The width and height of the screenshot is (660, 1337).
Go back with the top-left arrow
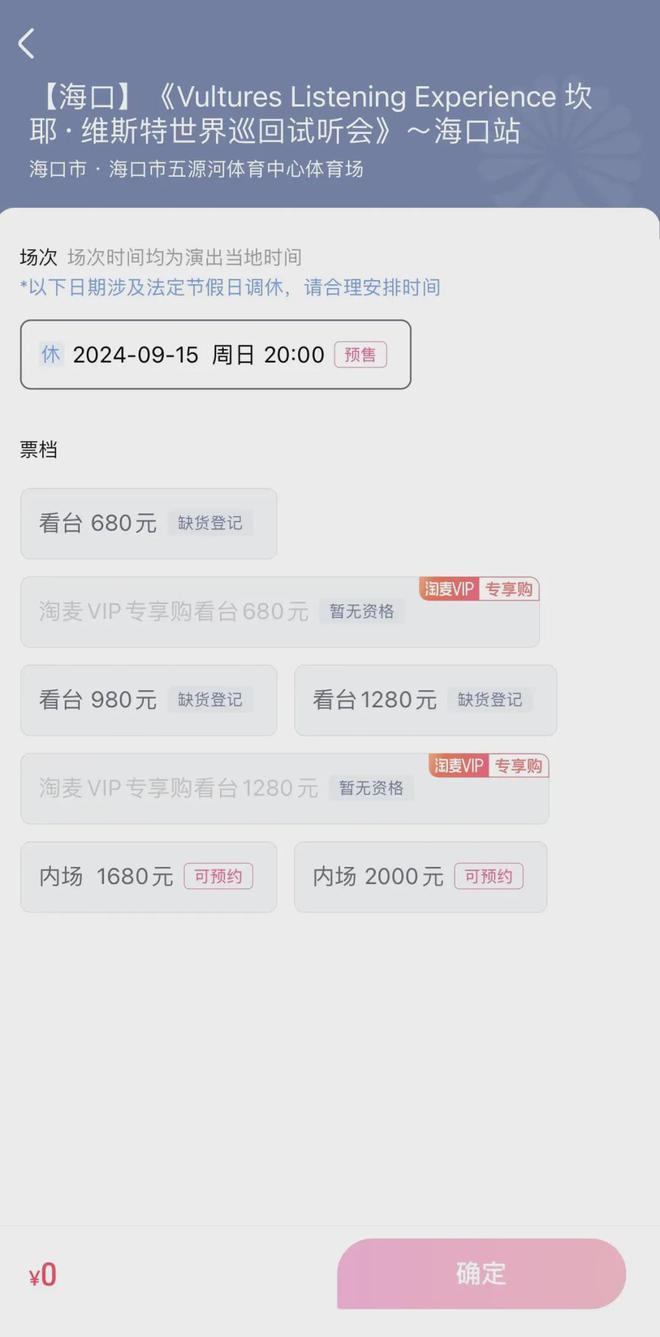pyautogui.click(x=27, y=44)
